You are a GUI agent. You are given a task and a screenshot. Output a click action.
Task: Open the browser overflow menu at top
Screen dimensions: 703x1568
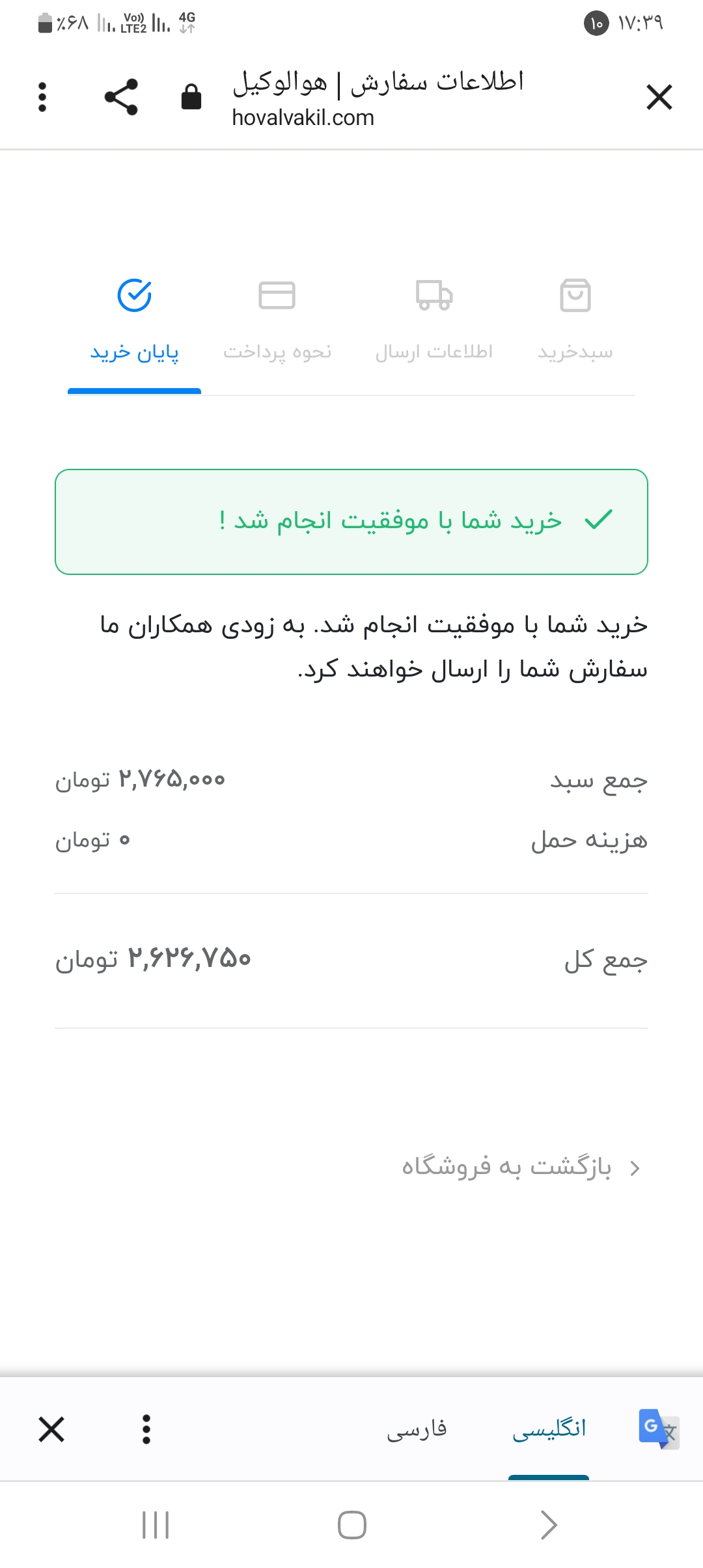[42, 97]
